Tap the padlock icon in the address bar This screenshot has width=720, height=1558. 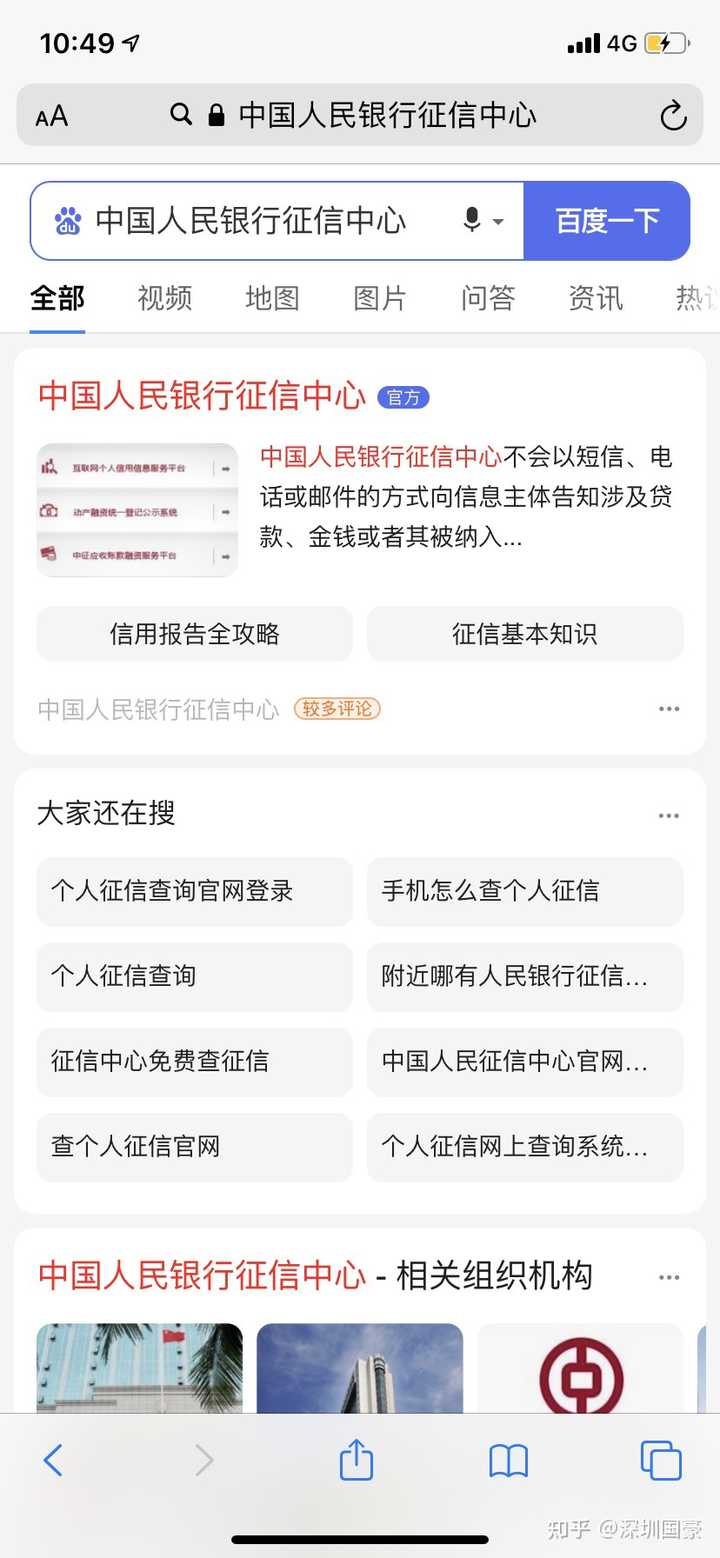(x=215, y=115)
